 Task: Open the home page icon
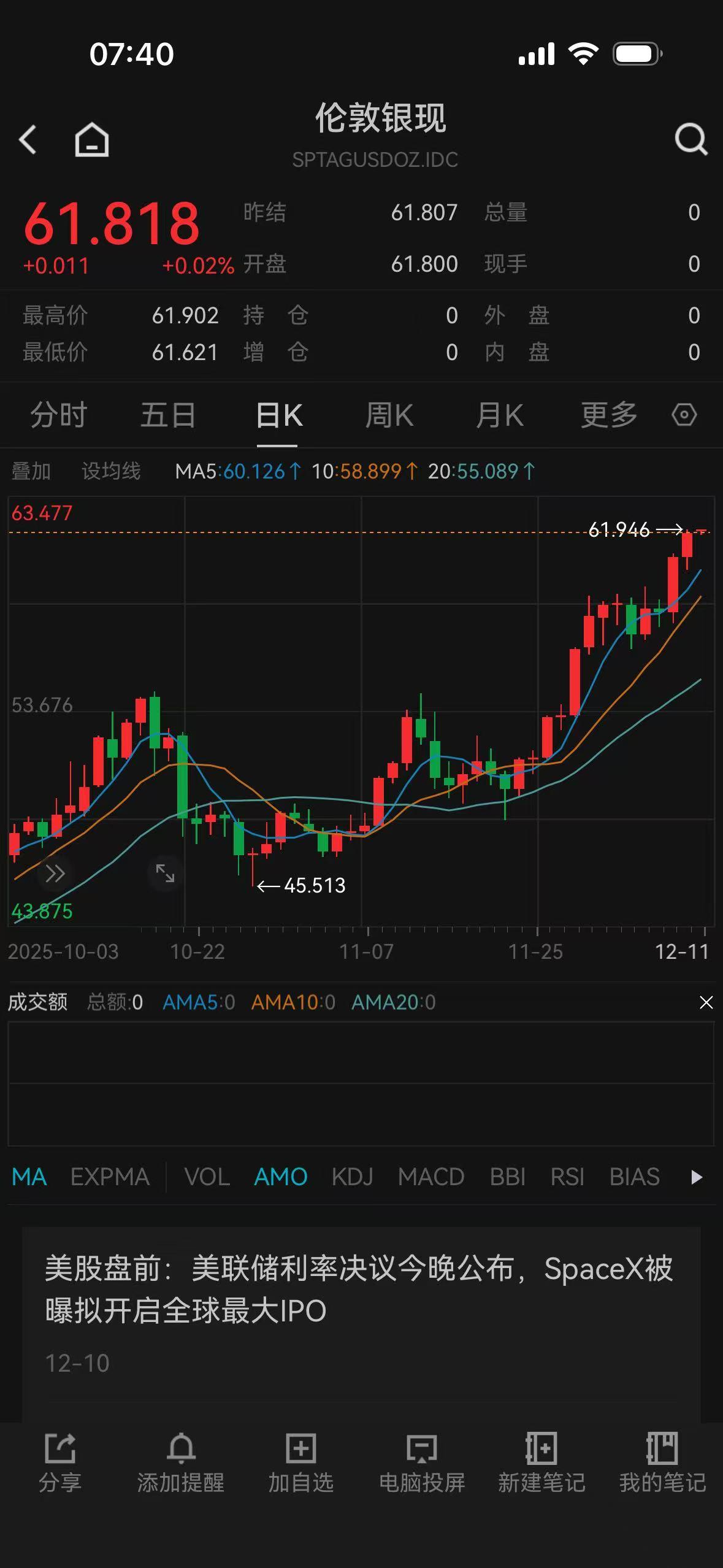click(x=90, y=140)
